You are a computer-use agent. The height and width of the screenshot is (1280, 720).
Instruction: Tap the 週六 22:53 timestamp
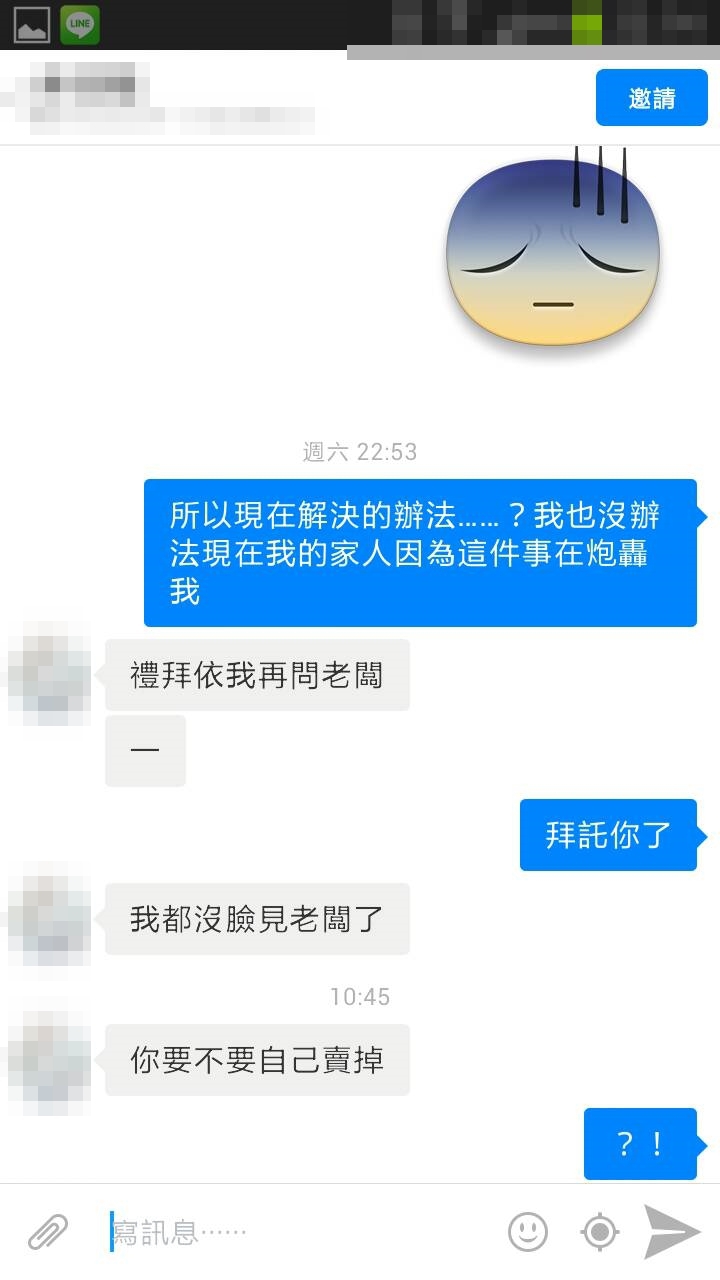point(360,451)
